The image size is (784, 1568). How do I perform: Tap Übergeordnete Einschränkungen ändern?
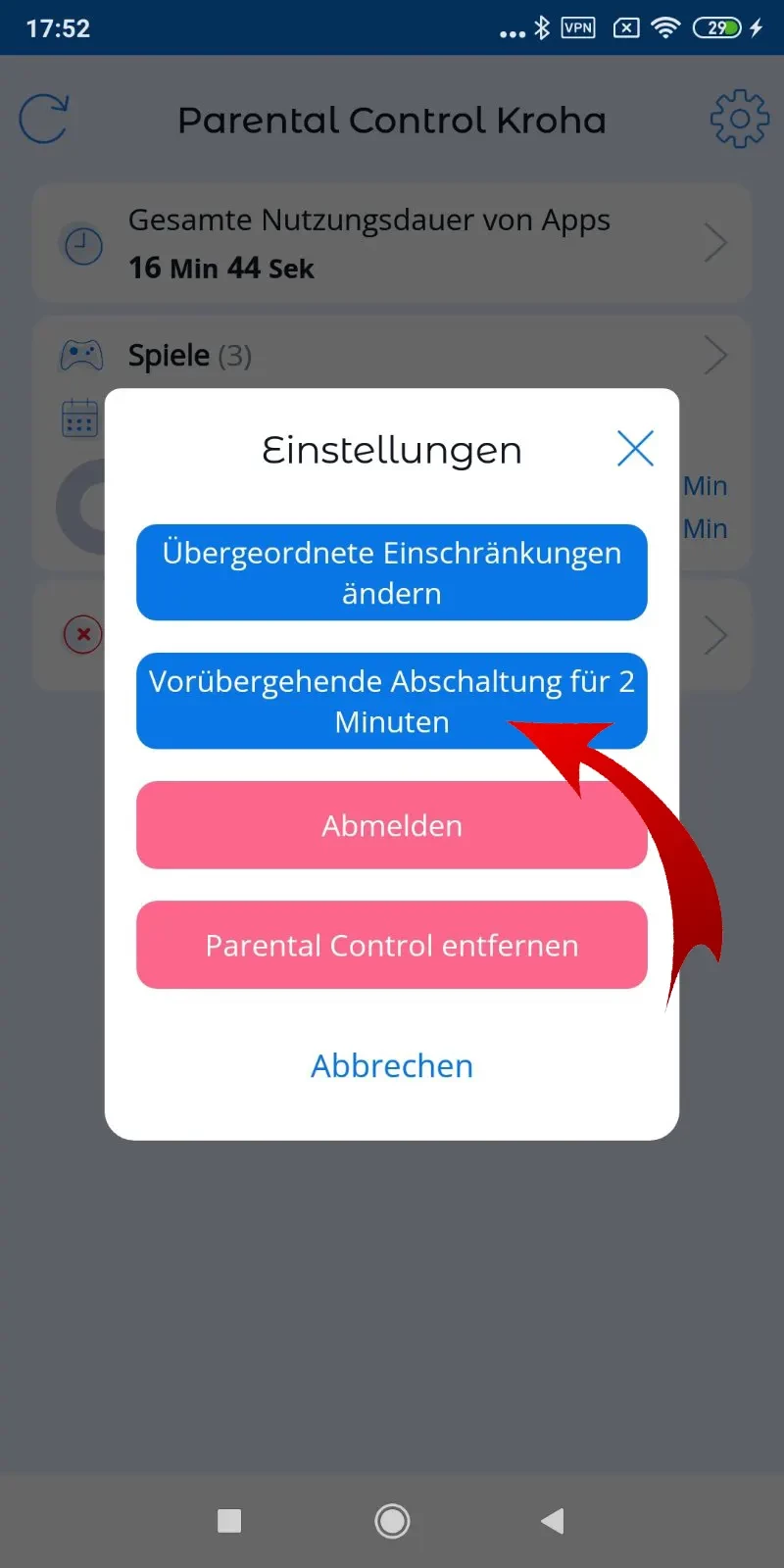coord(391,572)
